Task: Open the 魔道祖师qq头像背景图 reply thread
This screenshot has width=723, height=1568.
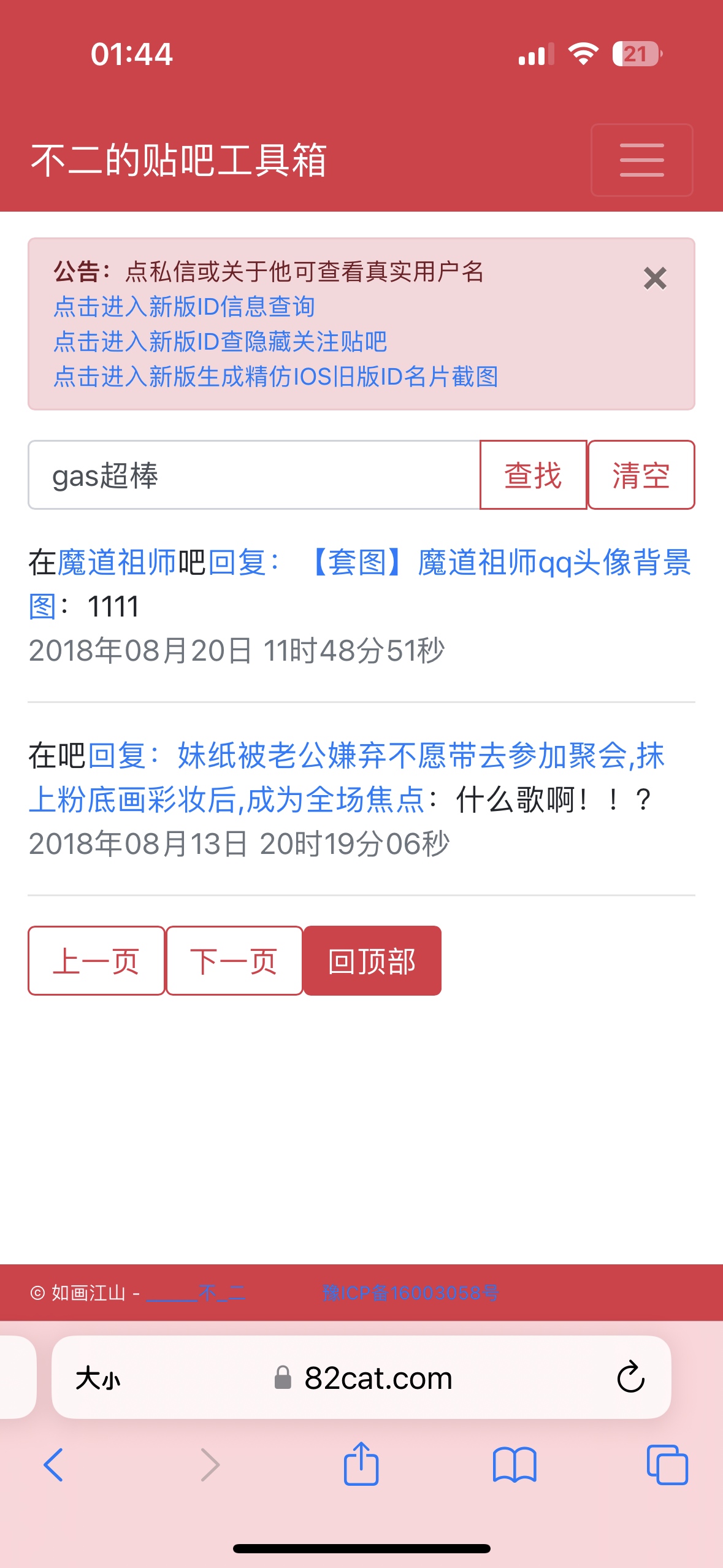Action: [503, 563]
